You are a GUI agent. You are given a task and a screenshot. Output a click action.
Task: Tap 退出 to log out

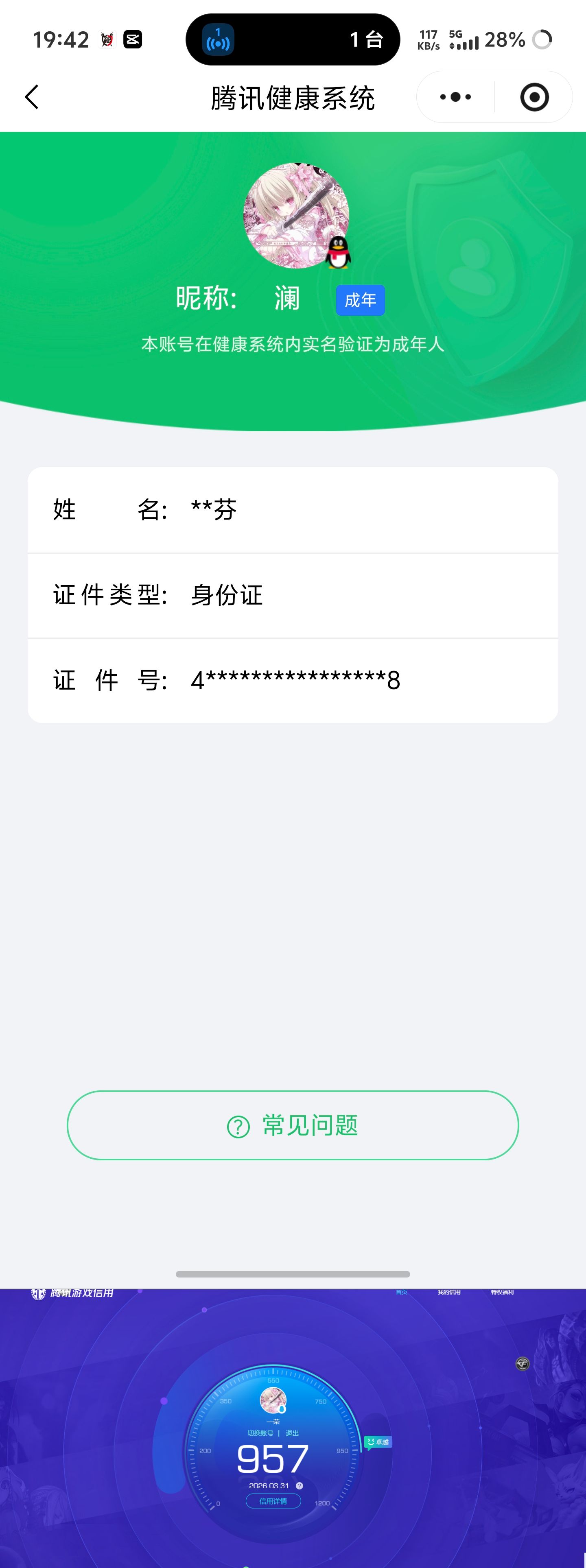(x=293, y=1433)
